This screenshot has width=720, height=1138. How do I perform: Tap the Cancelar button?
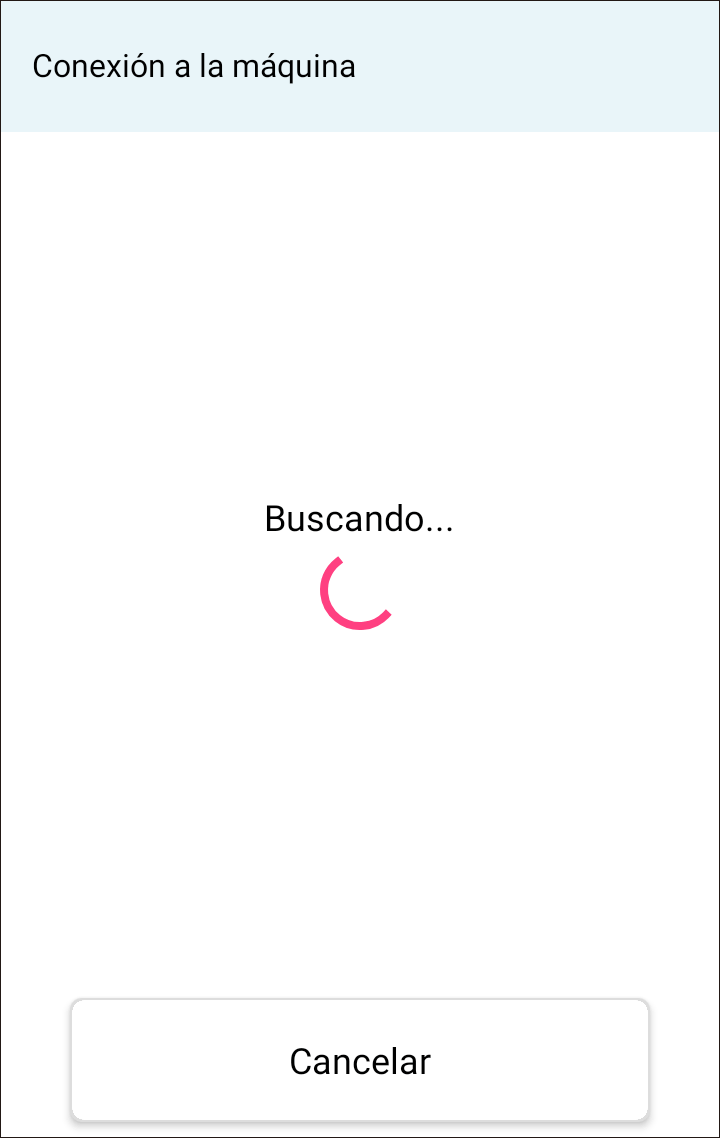click(360, 1060)
